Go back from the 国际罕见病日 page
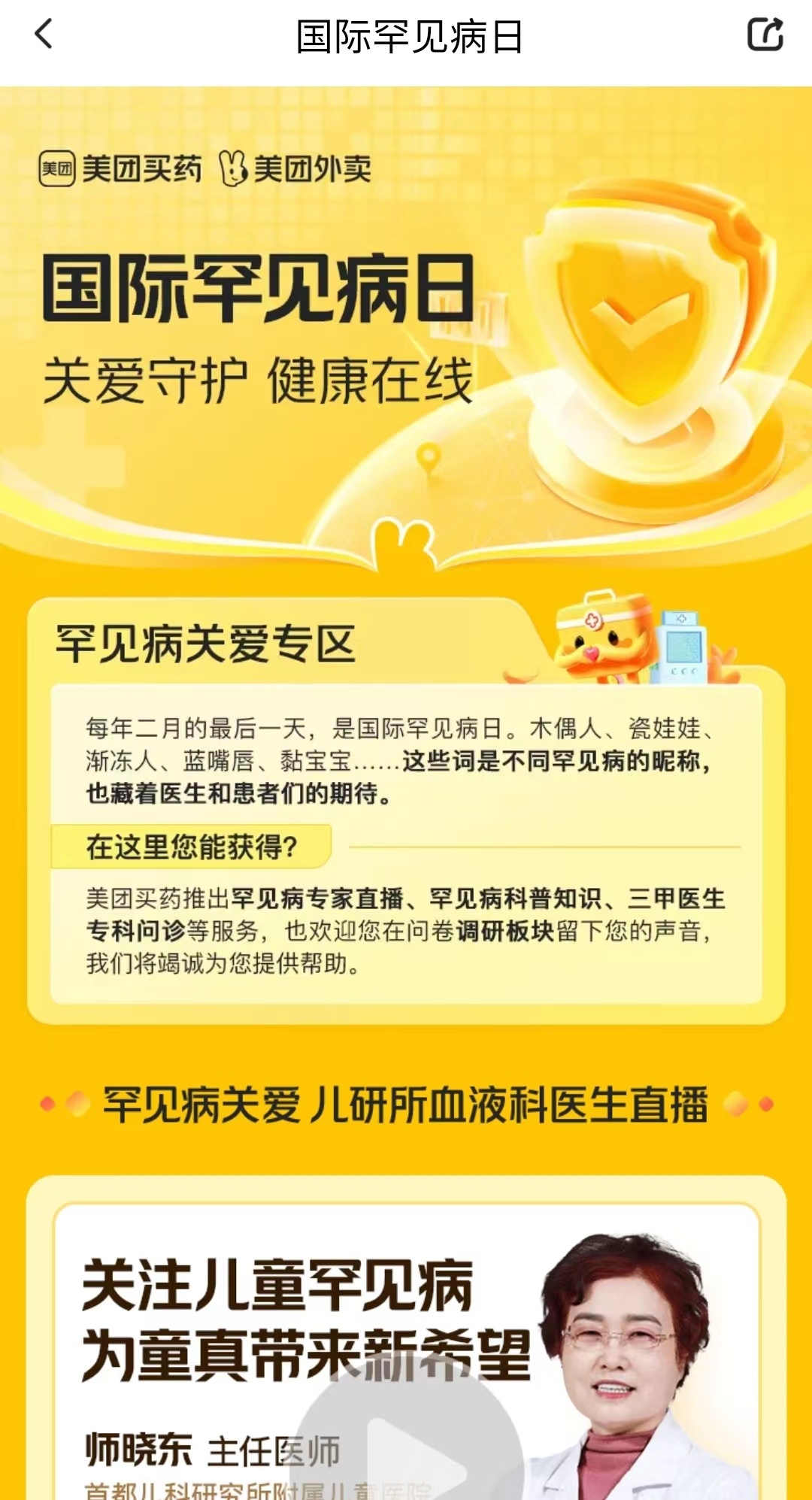The image size is (812, 1500). [44, 35]
